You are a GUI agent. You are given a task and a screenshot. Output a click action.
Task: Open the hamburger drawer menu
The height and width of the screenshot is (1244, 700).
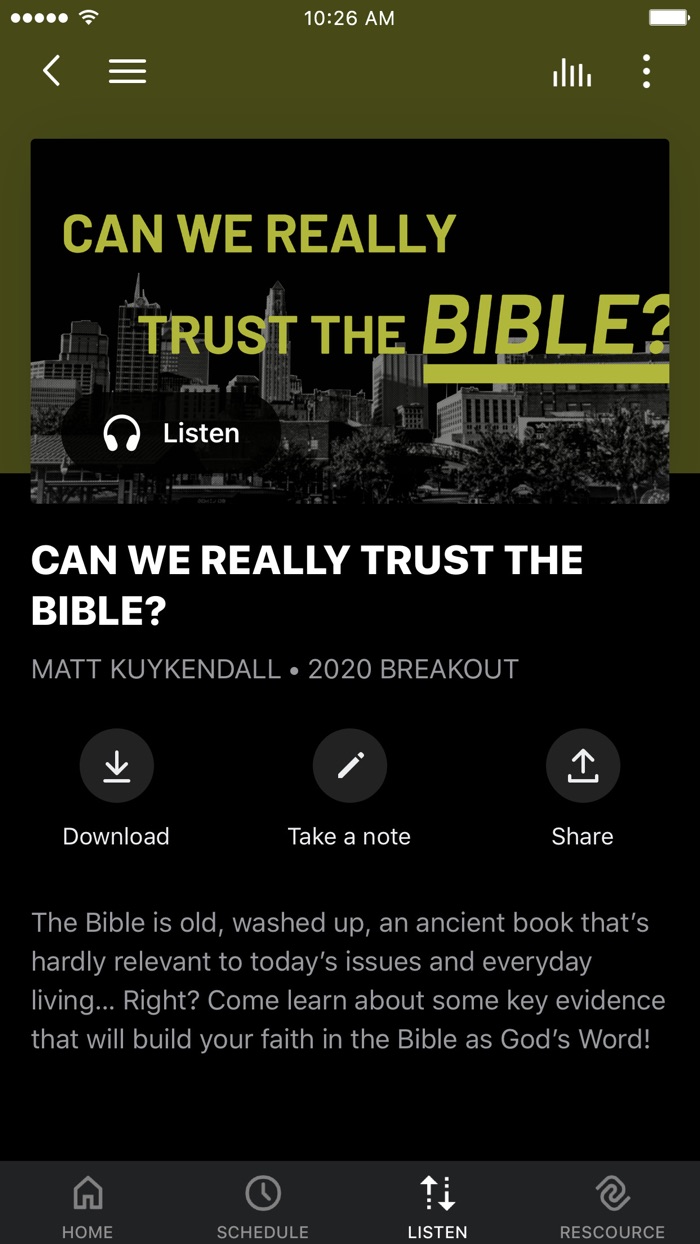(x=127, y=71)
